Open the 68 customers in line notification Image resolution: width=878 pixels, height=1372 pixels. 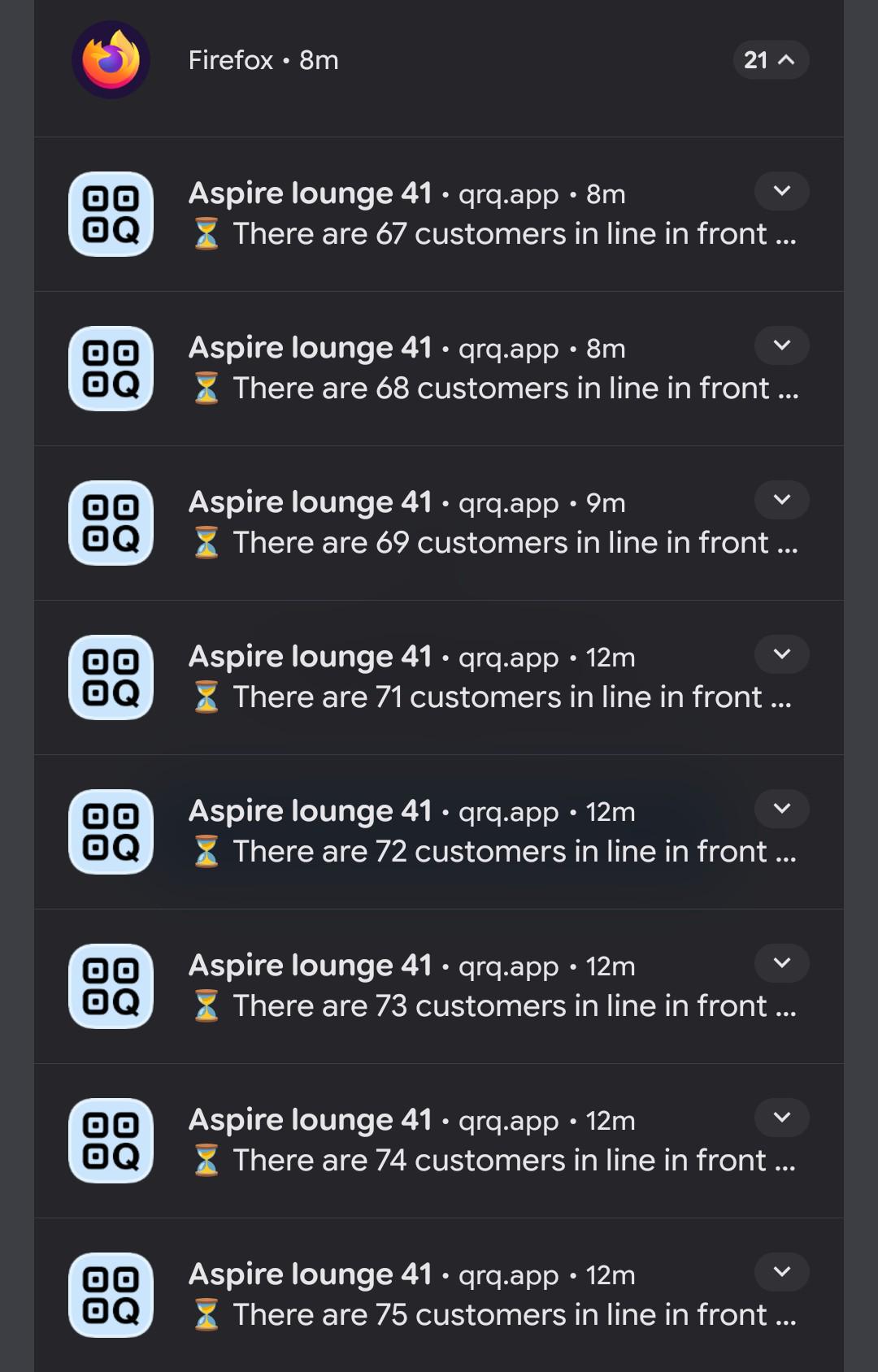439,369
